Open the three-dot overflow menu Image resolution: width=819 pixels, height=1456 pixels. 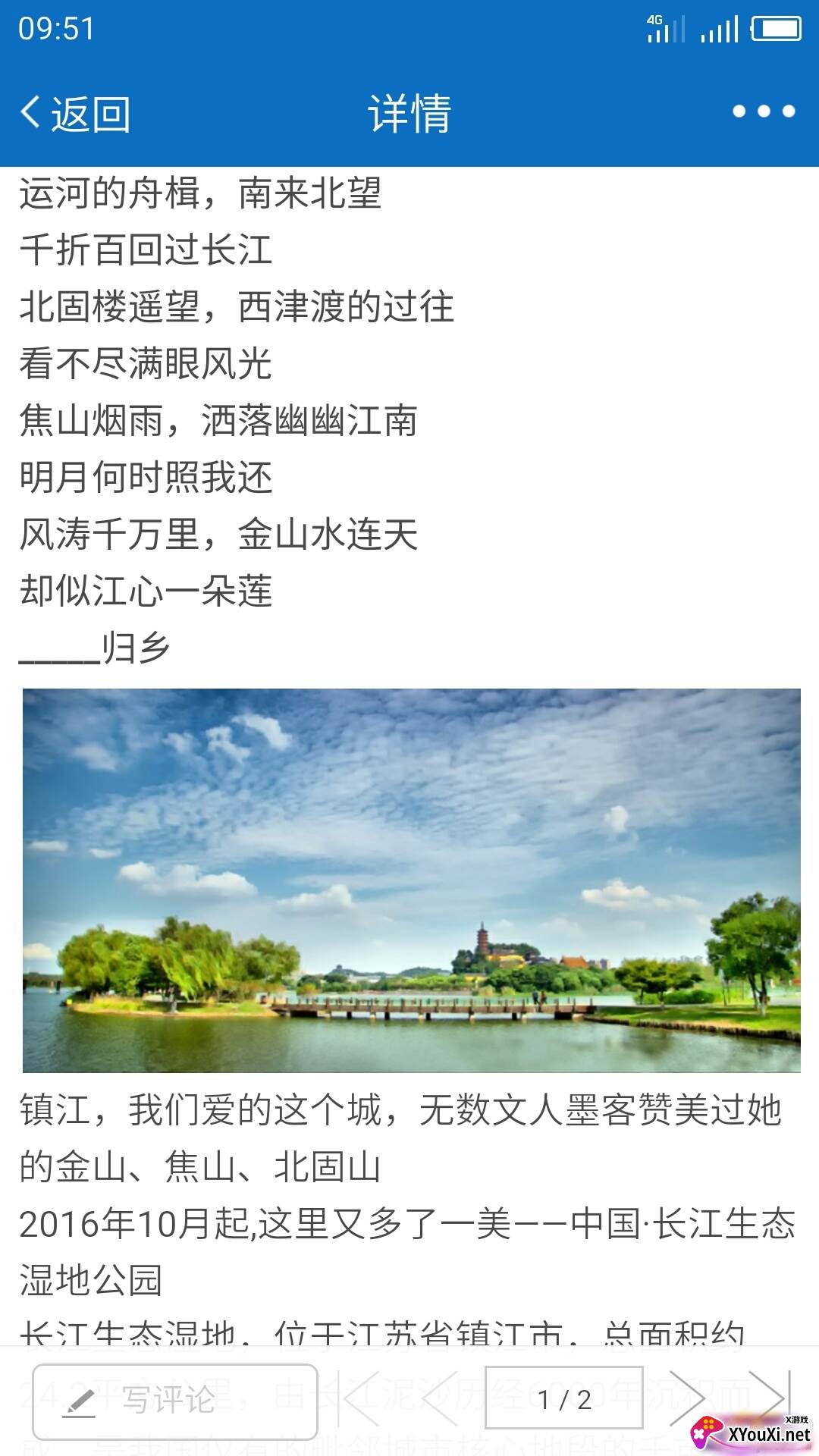[x=764, y=111]
